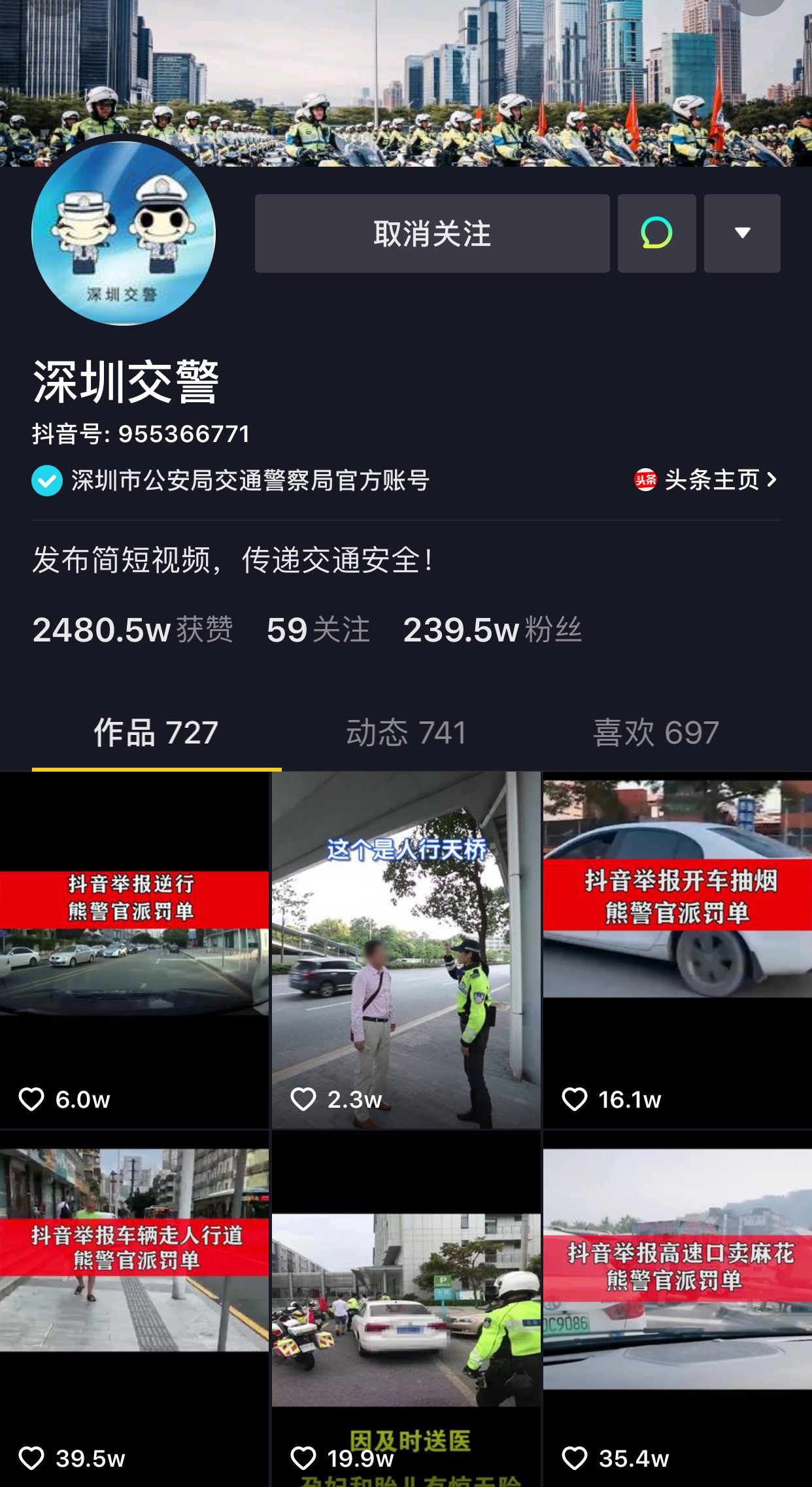The width and height of the screenshot is (812, 1487).
Task: View the 深圳交警 profile avatar
Action: click(x=124, y=233)
